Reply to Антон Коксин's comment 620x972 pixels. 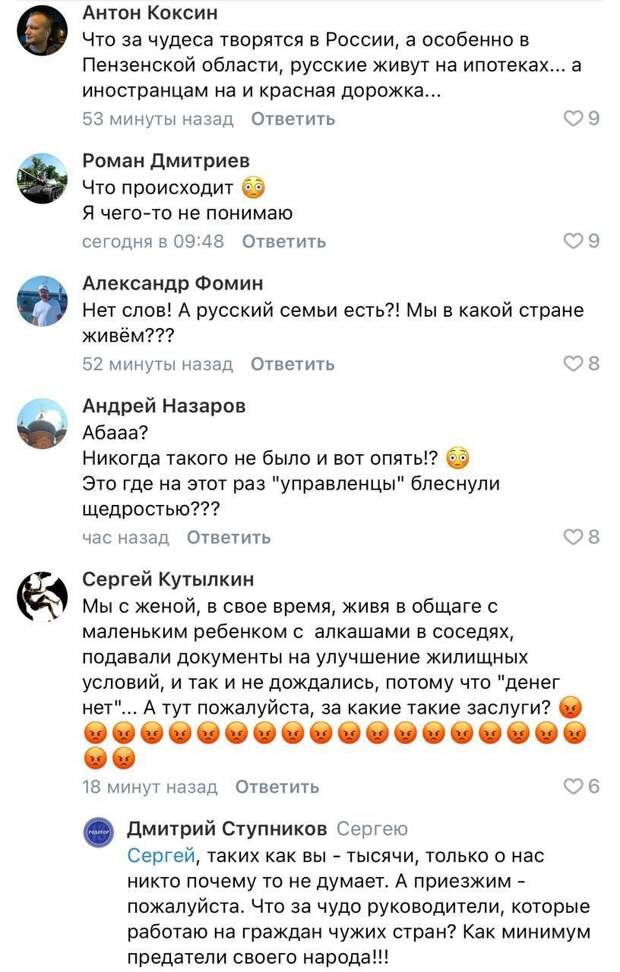coord(293,119)
